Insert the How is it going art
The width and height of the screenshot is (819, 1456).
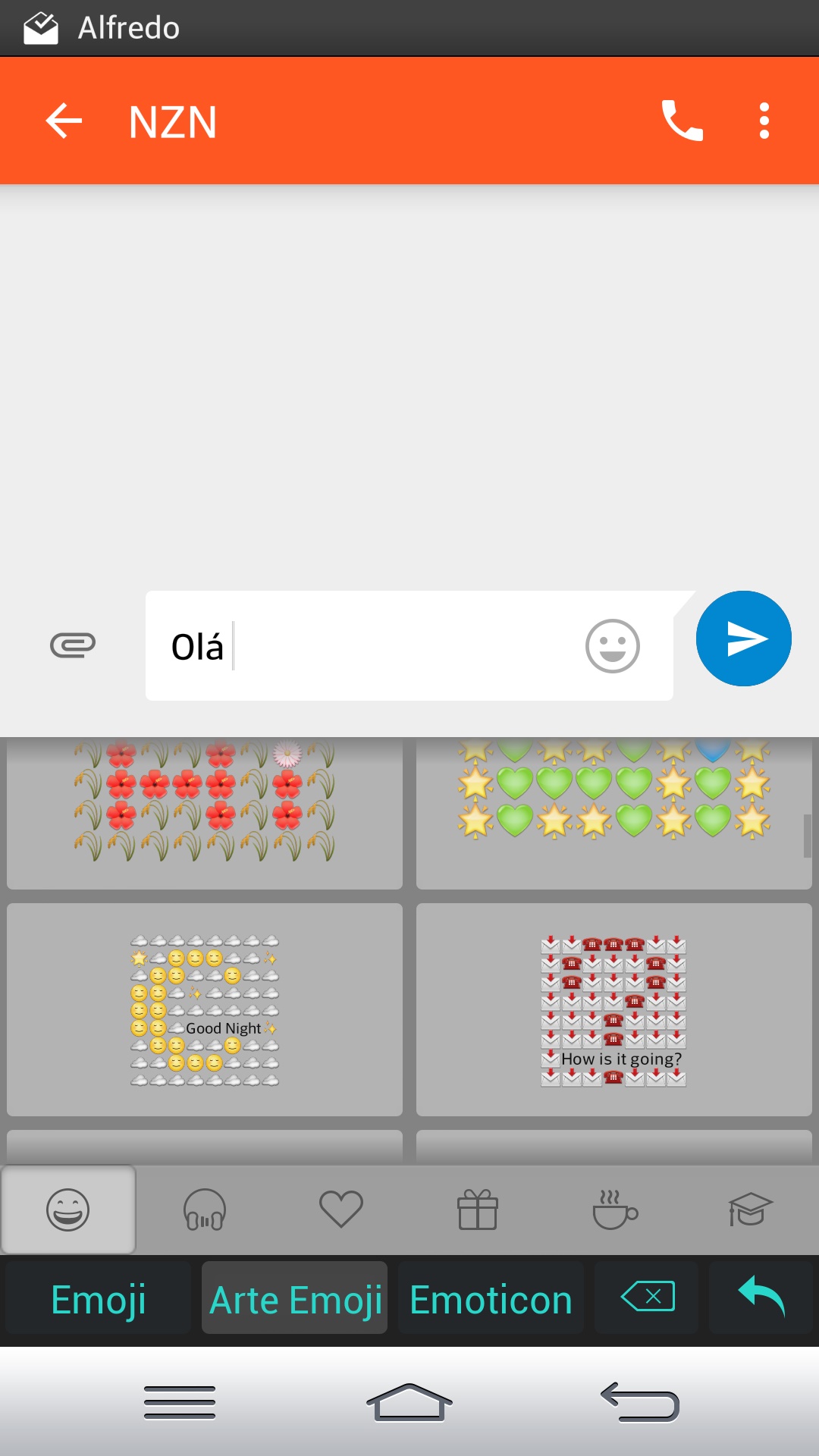(x=613, y=1009)
